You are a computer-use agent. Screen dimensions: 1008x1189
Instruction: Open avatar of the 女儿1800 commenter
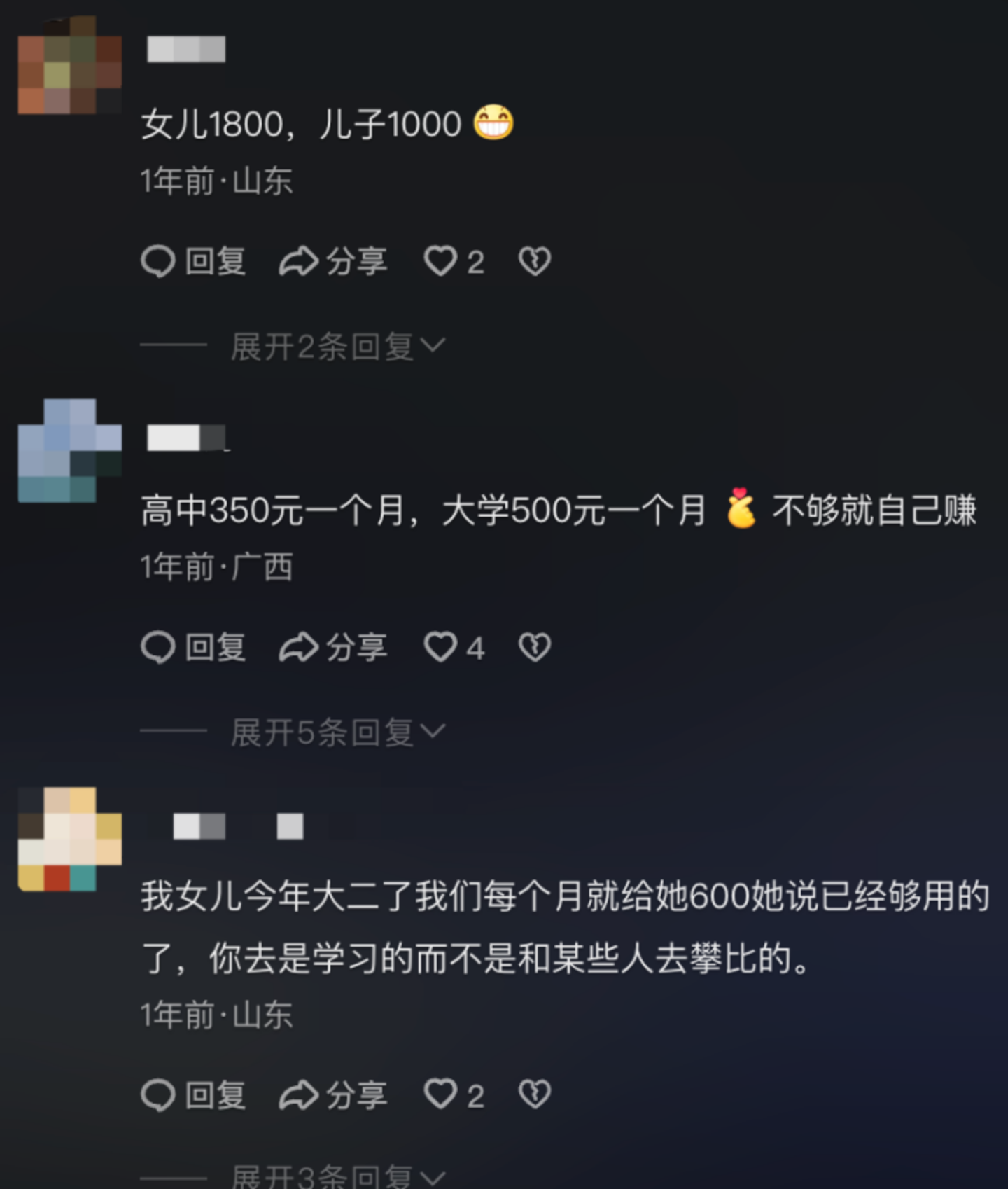pos(70,65)
